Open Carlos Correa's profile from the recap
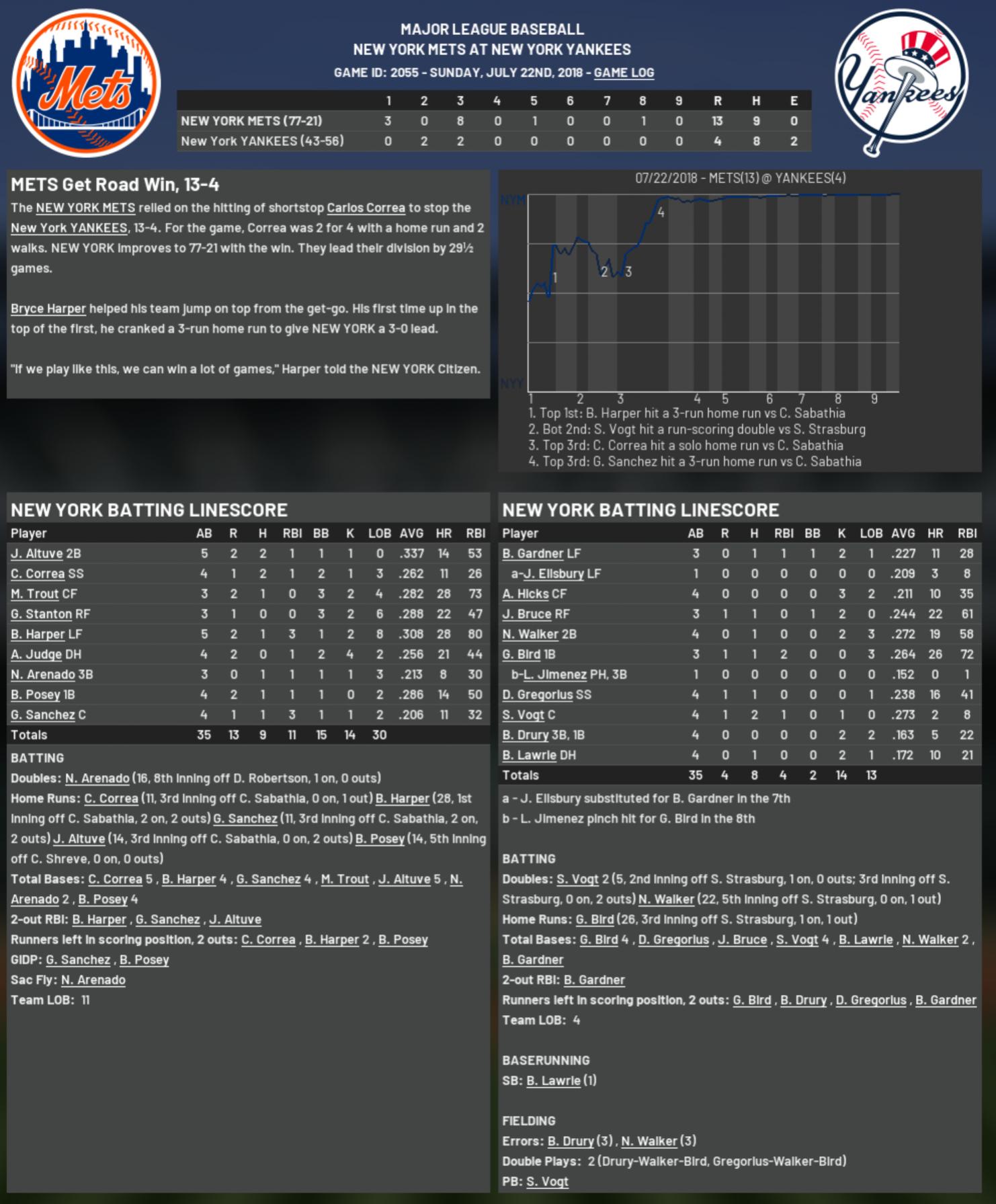Viewport: 996px width, 1204px height. pos(366,208)
